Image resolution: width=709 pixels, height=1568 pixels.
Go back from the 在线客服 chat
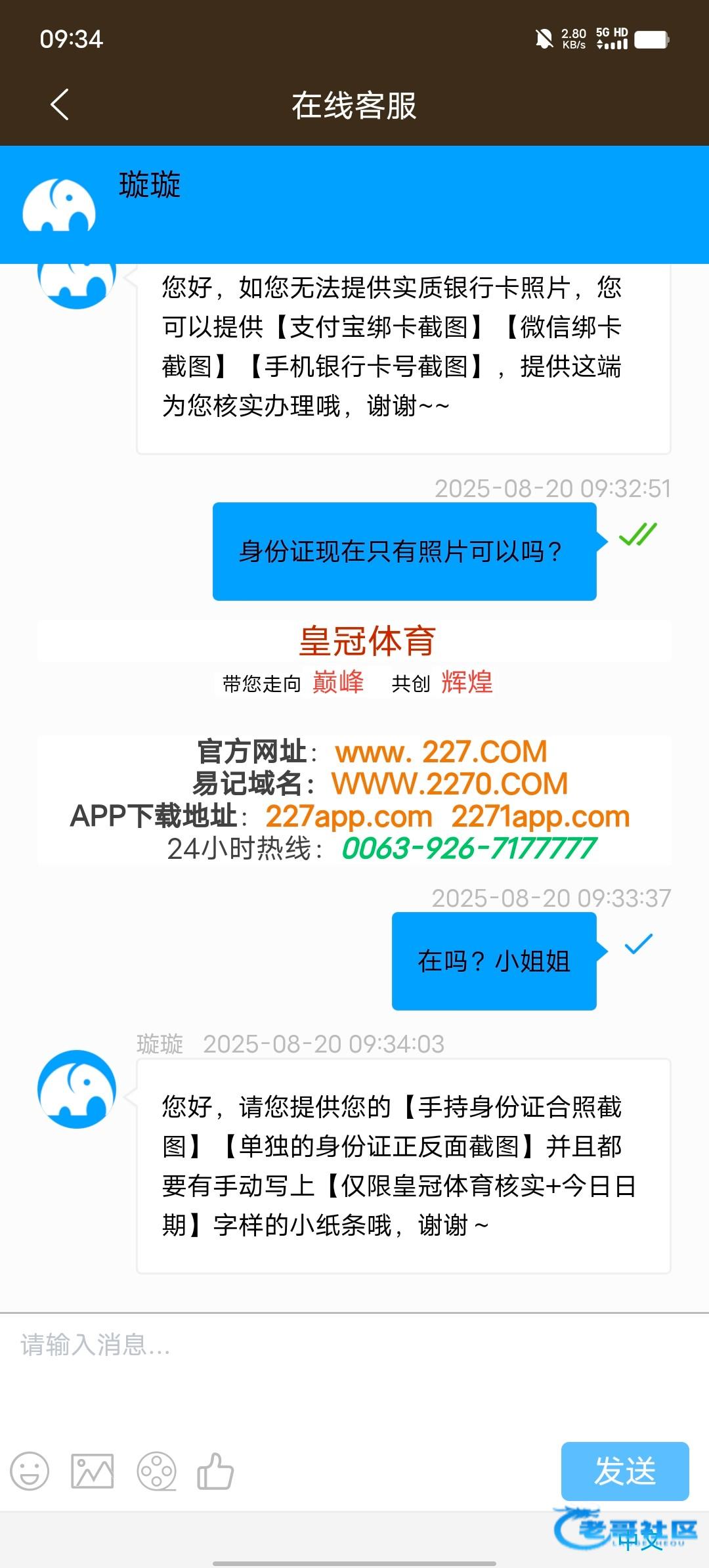point(60,105)
